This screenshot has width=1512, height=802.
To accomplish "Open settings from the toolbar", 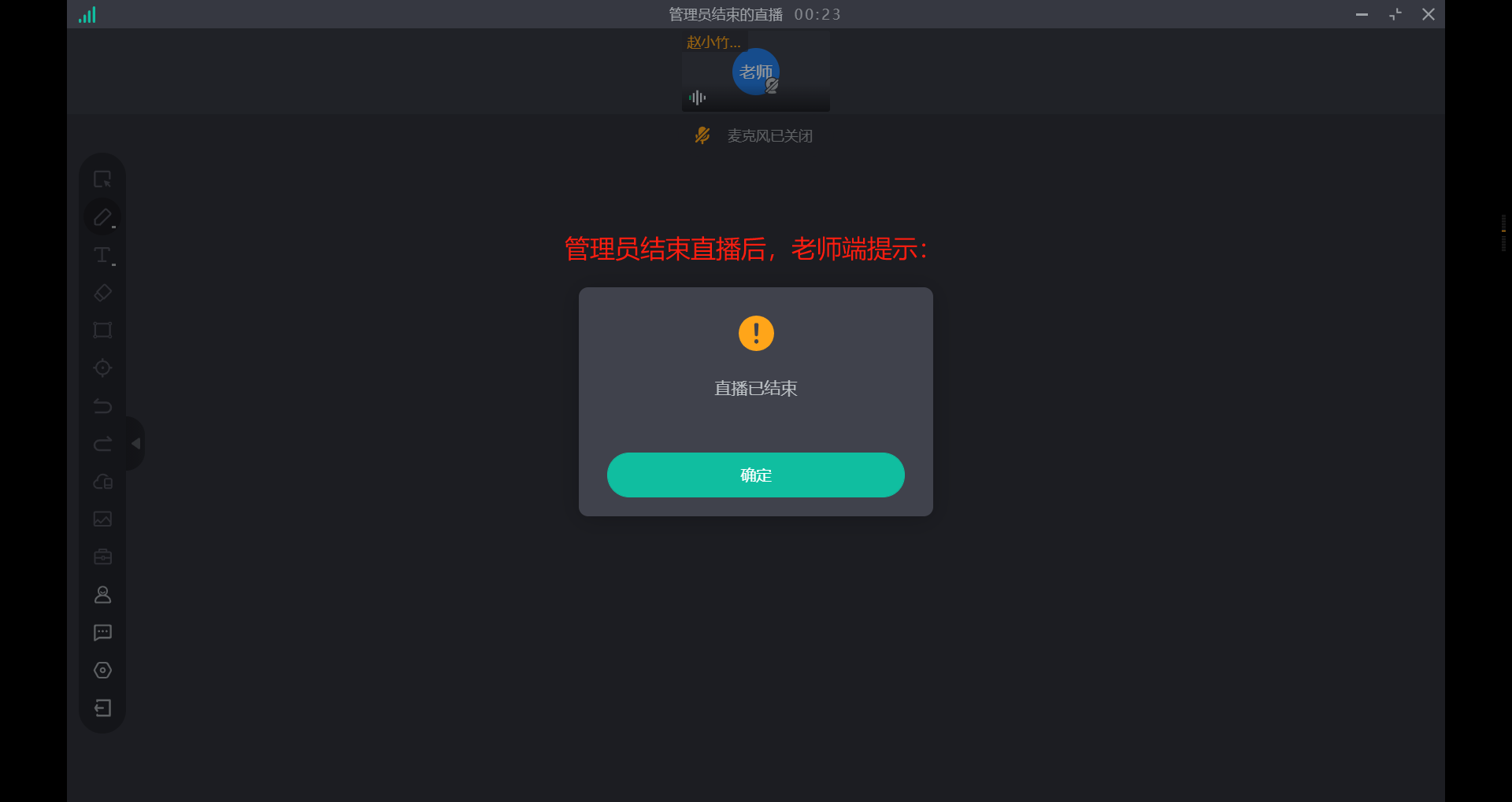I will [x=102, y=671].
